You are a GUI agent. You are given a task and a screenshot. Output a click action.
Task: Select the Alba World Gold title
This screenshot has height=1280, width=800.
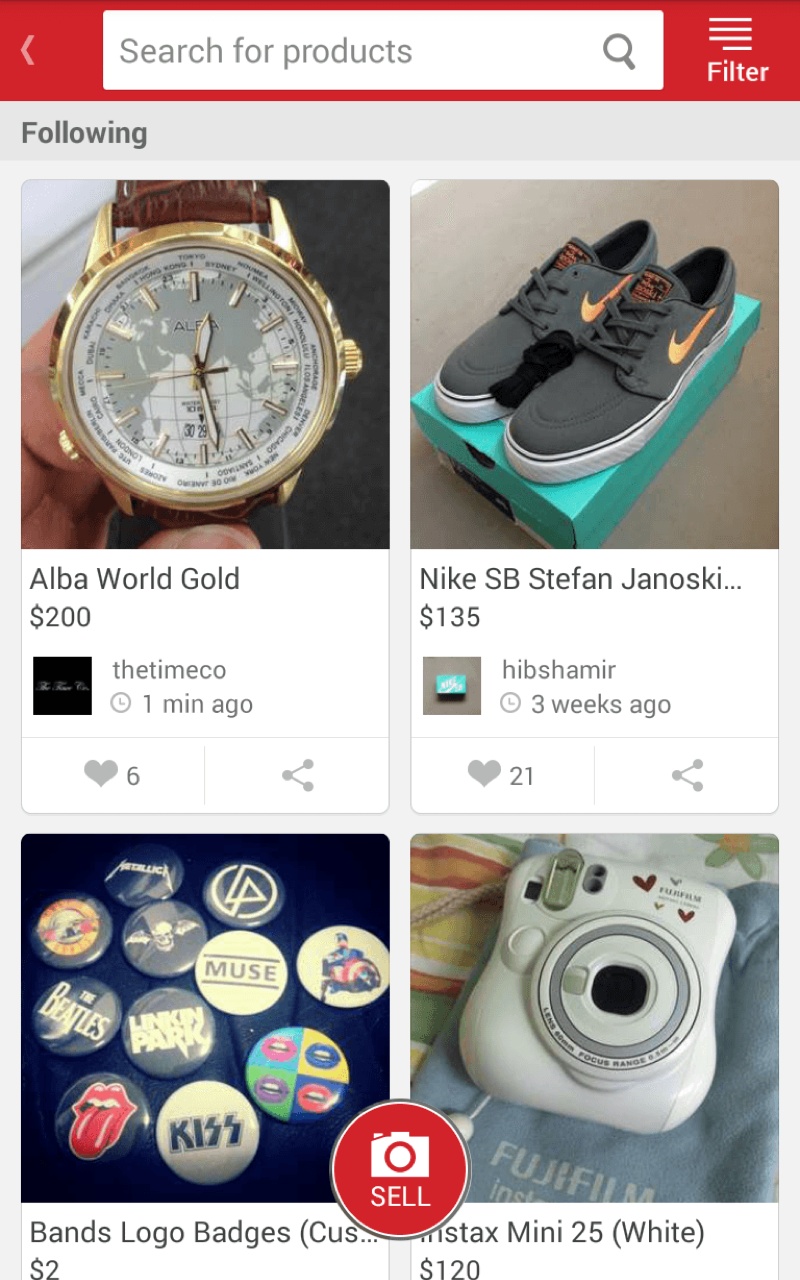coord(134,579)
